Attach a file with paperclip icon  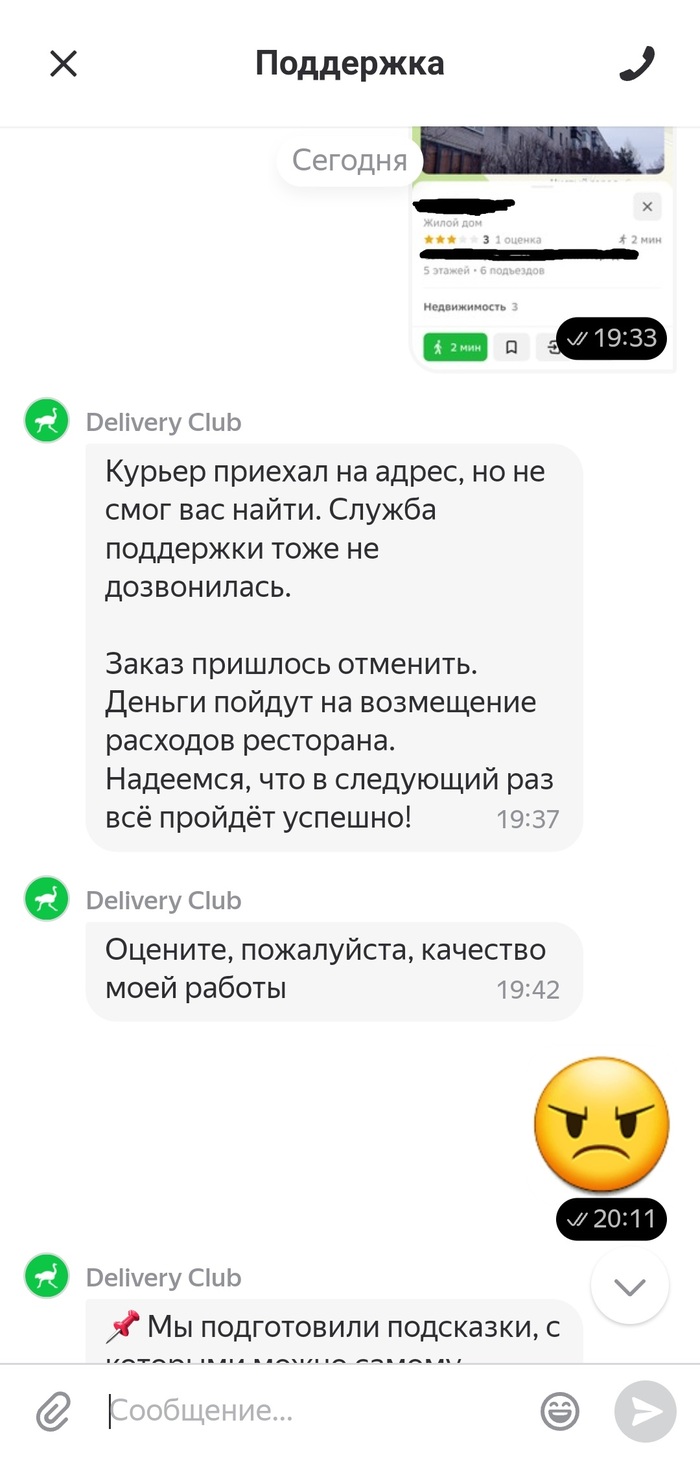(x=54, y=1411)
